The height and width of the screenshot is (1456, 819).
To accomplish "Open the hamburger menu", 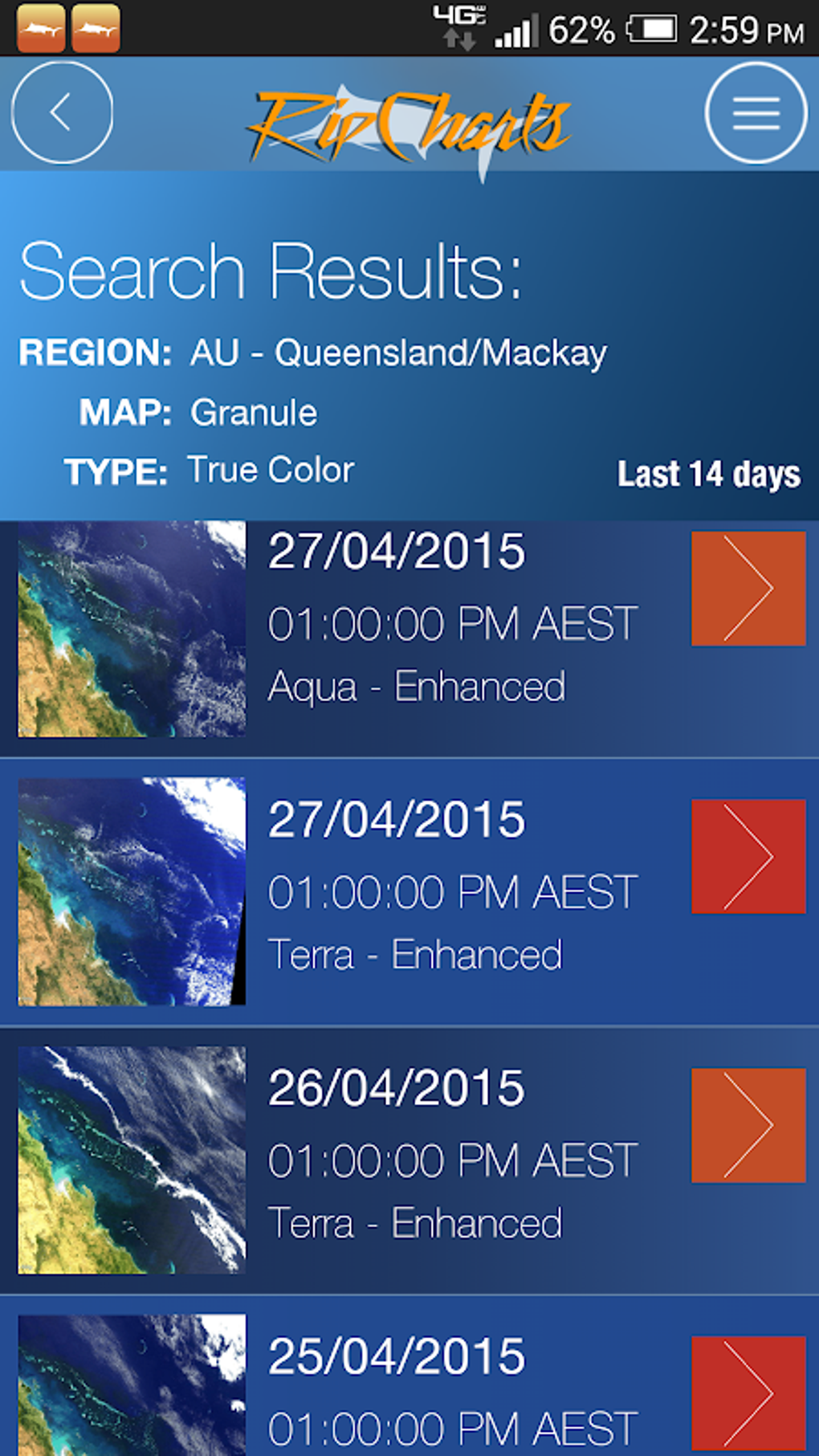I will (756, 112).
